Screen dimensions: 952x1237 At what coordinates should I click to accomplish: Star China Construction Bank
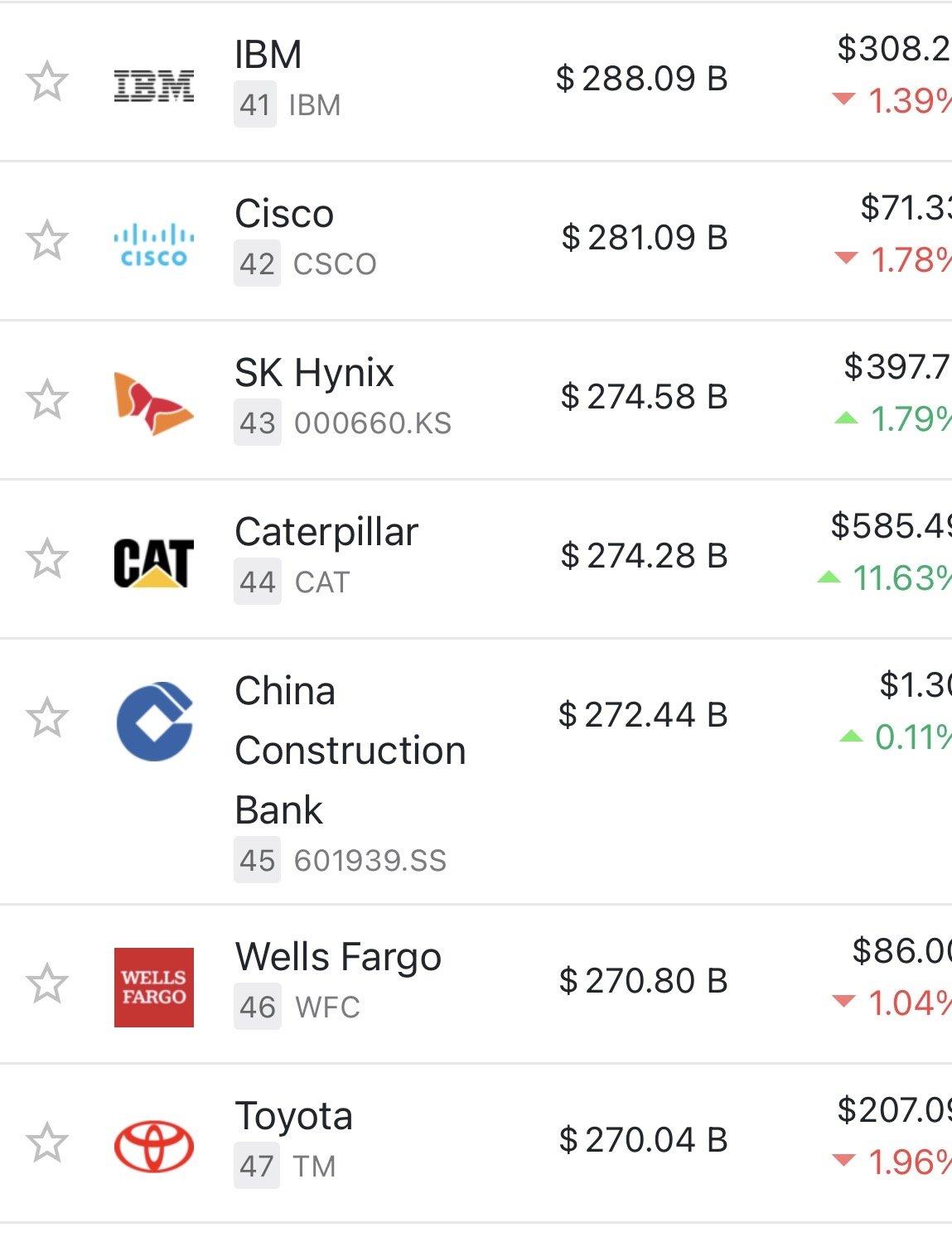46,718
